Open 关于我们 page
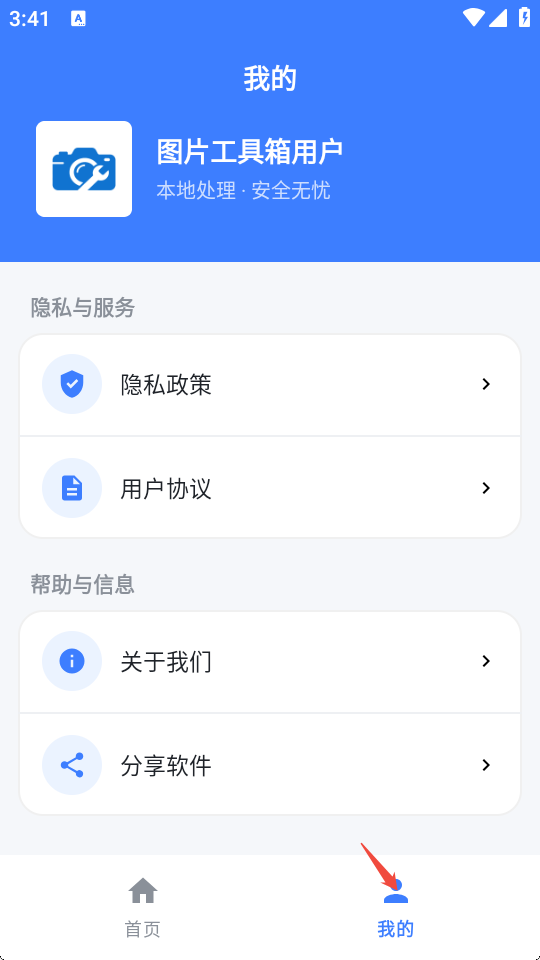Image resolution: width=540 pixels, height=960 pixels. 270,661
